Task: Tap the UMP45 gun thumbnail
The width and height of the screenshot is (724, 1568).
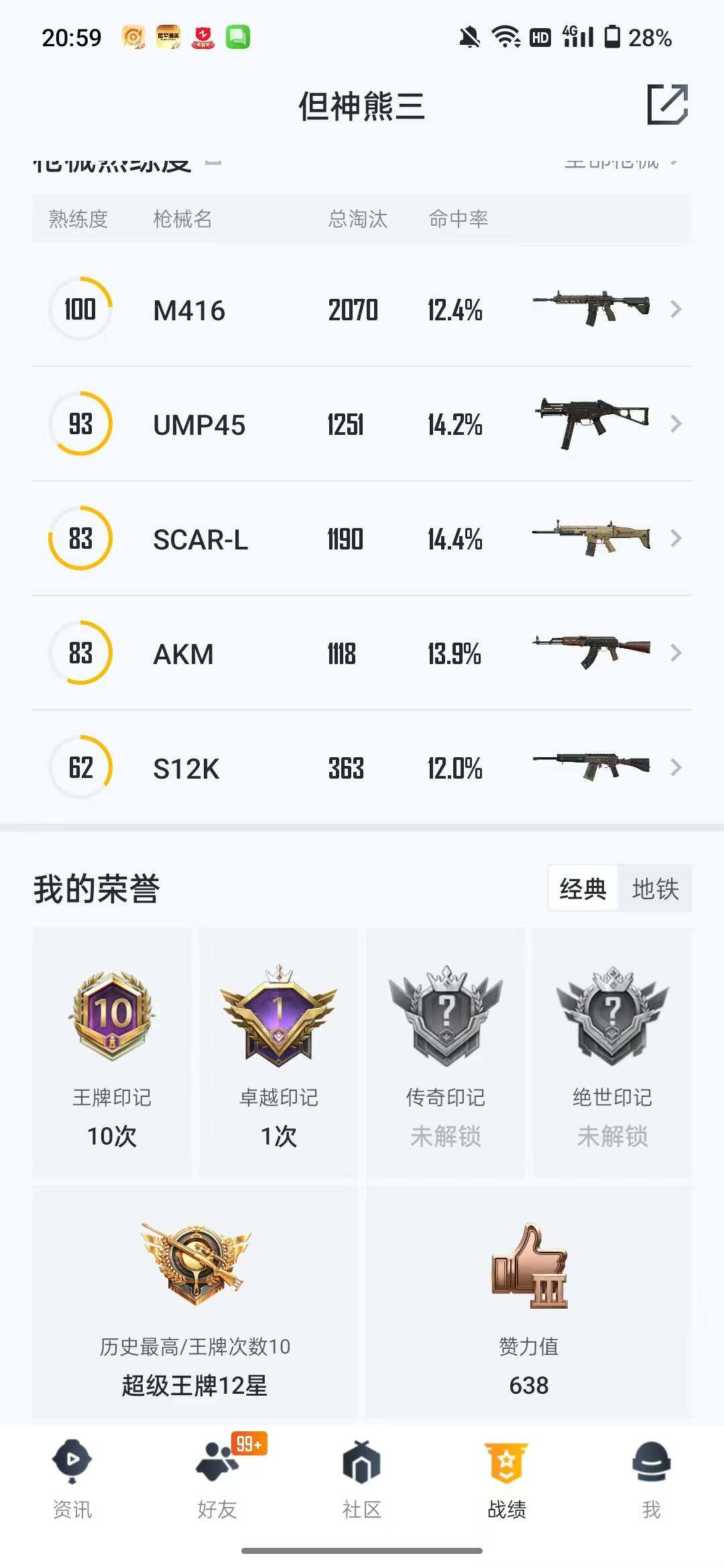Action: 593,423
